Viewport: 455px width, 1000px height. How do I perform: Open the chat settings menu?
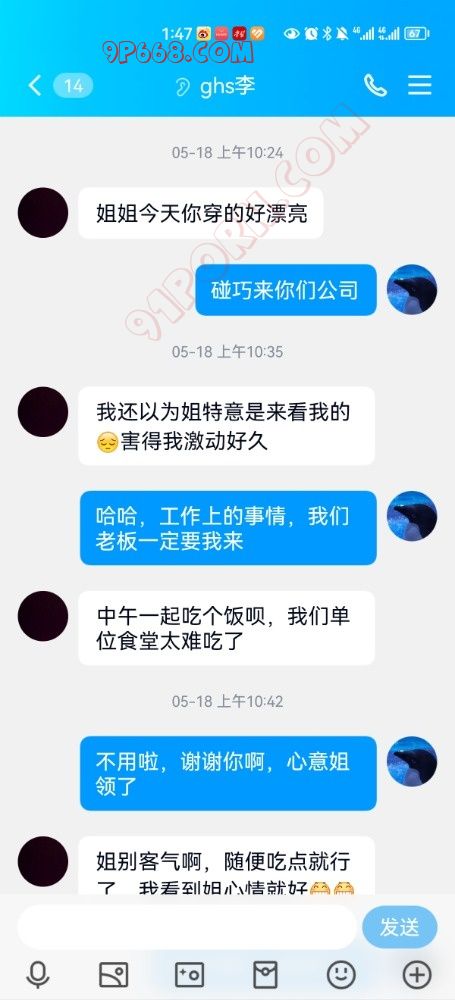pos(419,85)
